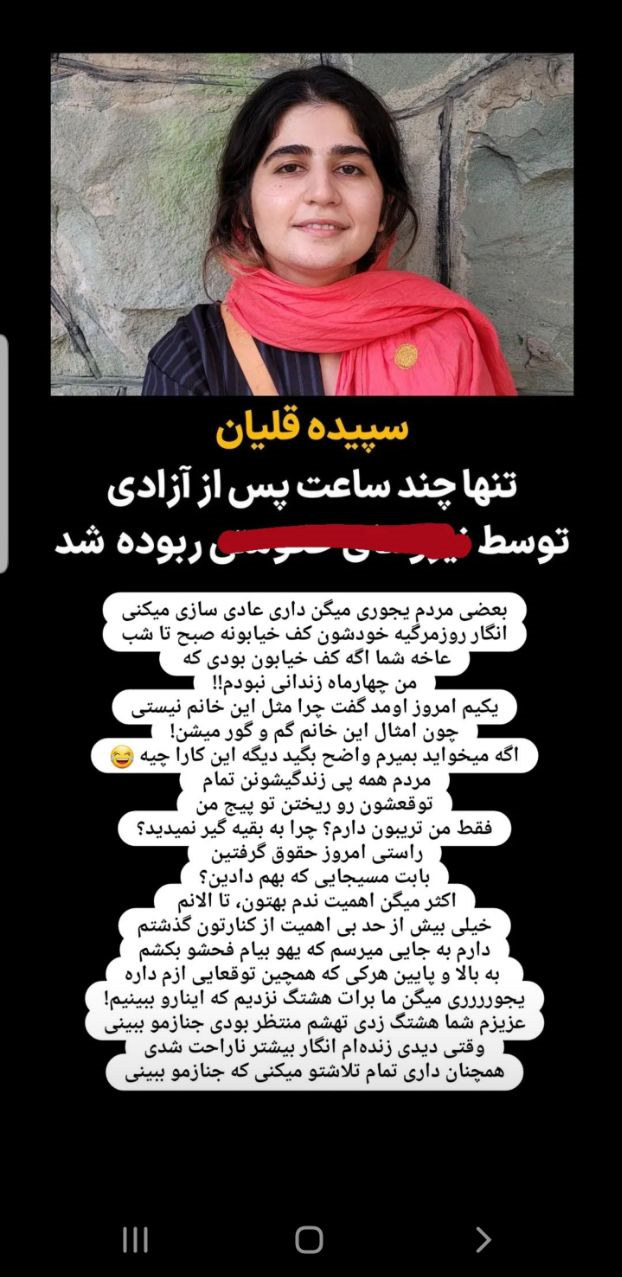The height and width of the screenshot is (1277, 622).
Task: Go back using the navigation bar arrow
Action: tap(483, 1240)
